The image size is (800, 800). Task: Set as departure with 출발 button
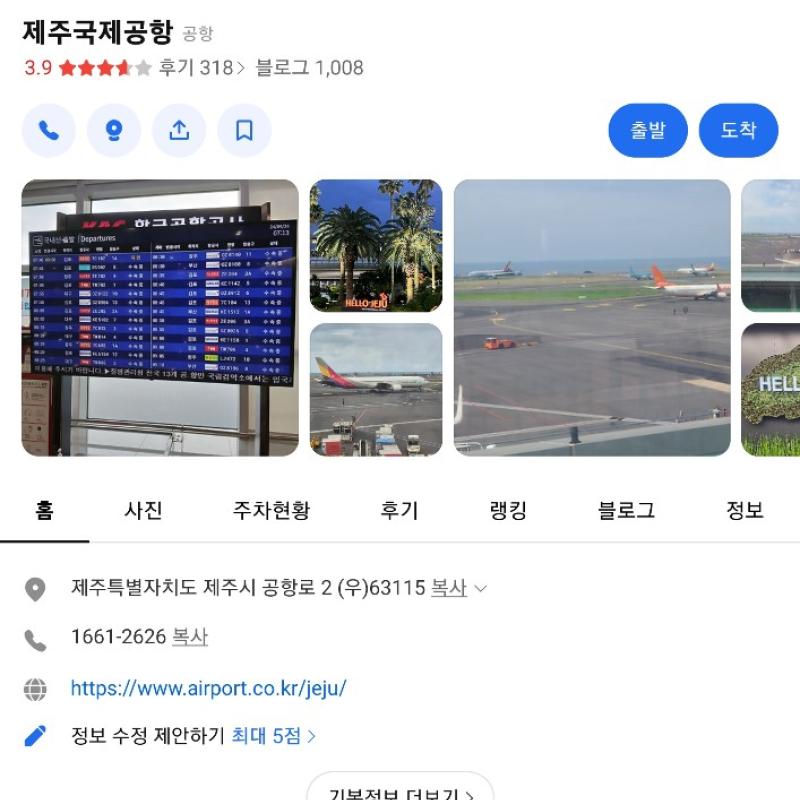[x=647, y=130]
